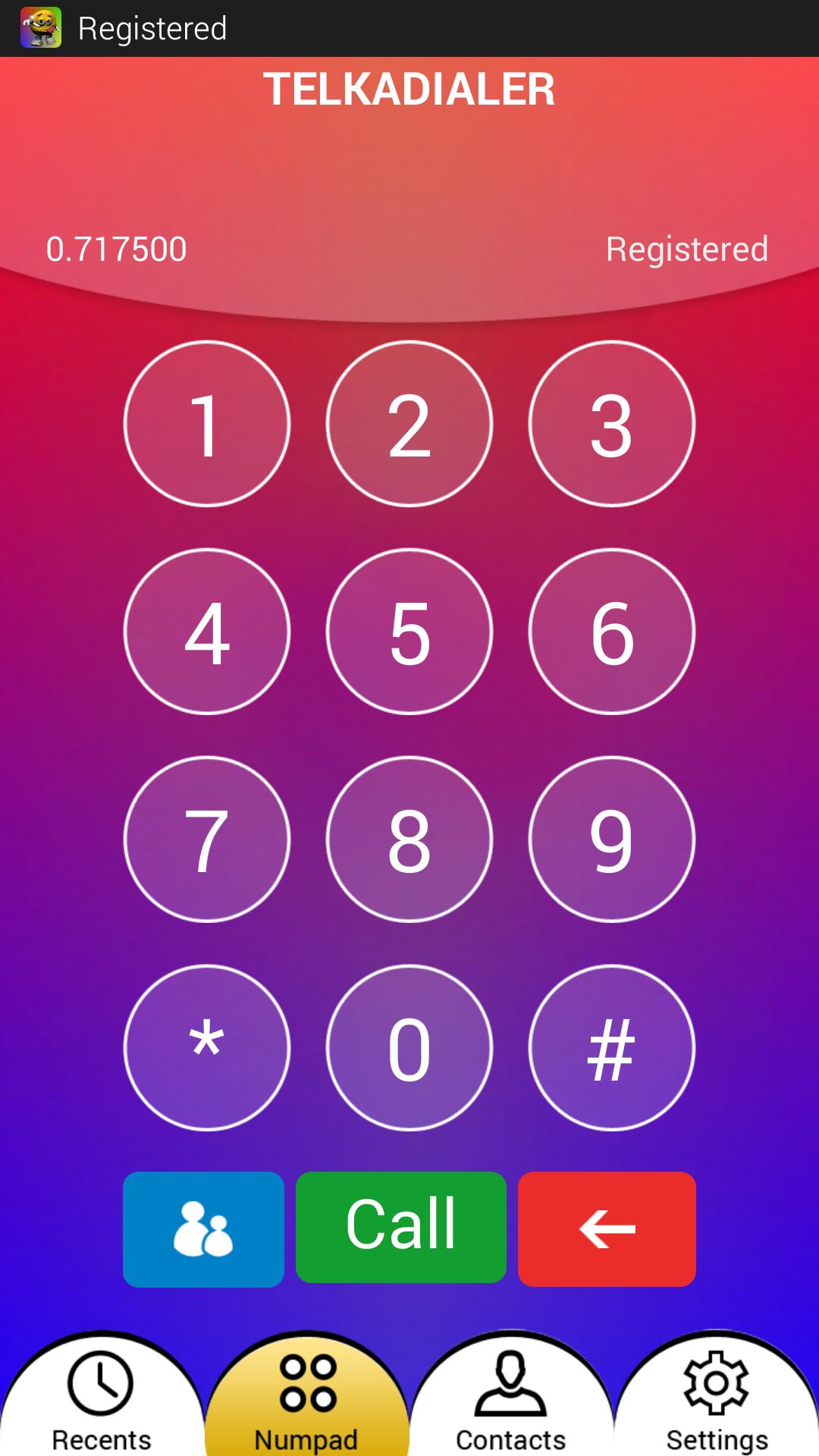This screenshot has width=819, height=1456.
Task: Start the call with the green Call button
Action: coord(400,1227)
